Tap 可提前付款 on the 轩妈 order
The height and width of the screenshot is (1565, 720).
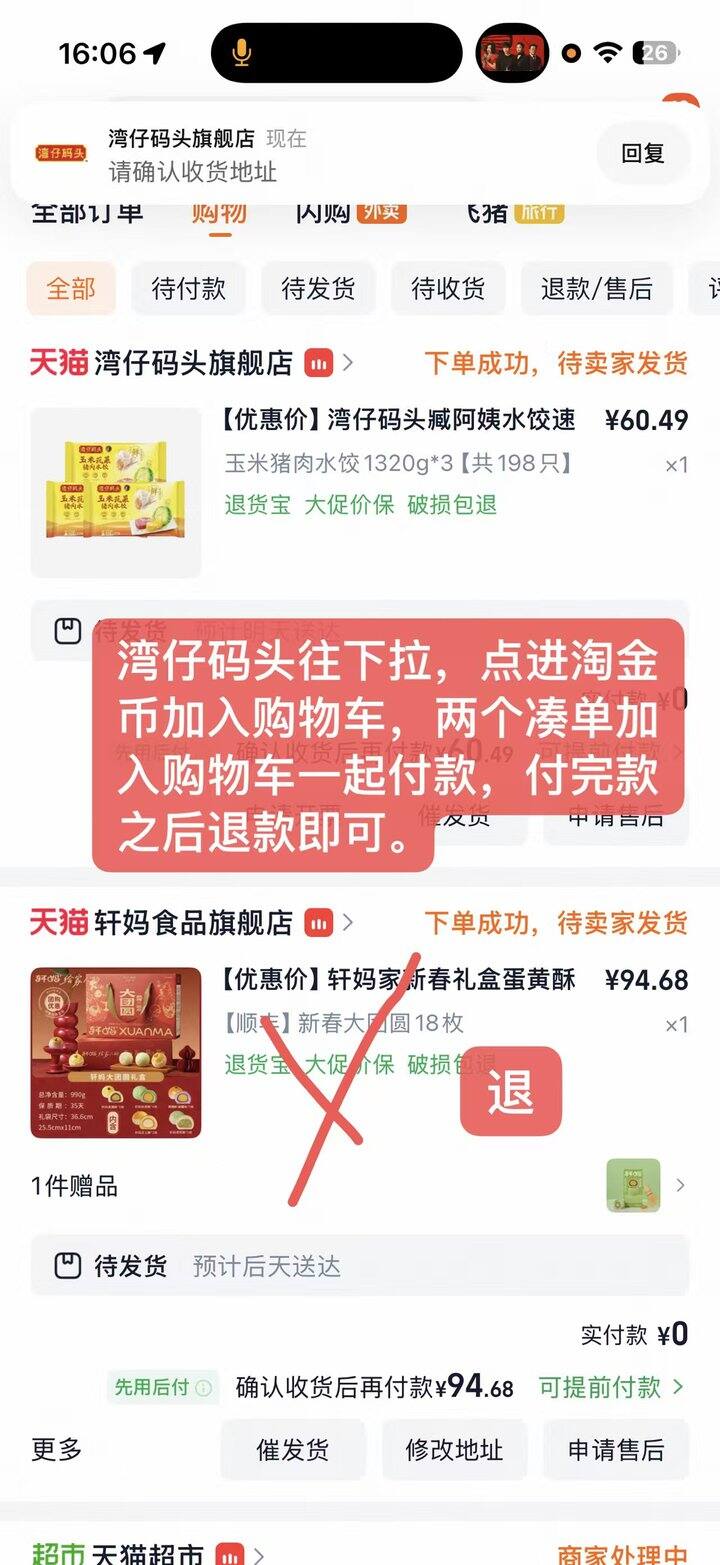(x=612, y=1387)
